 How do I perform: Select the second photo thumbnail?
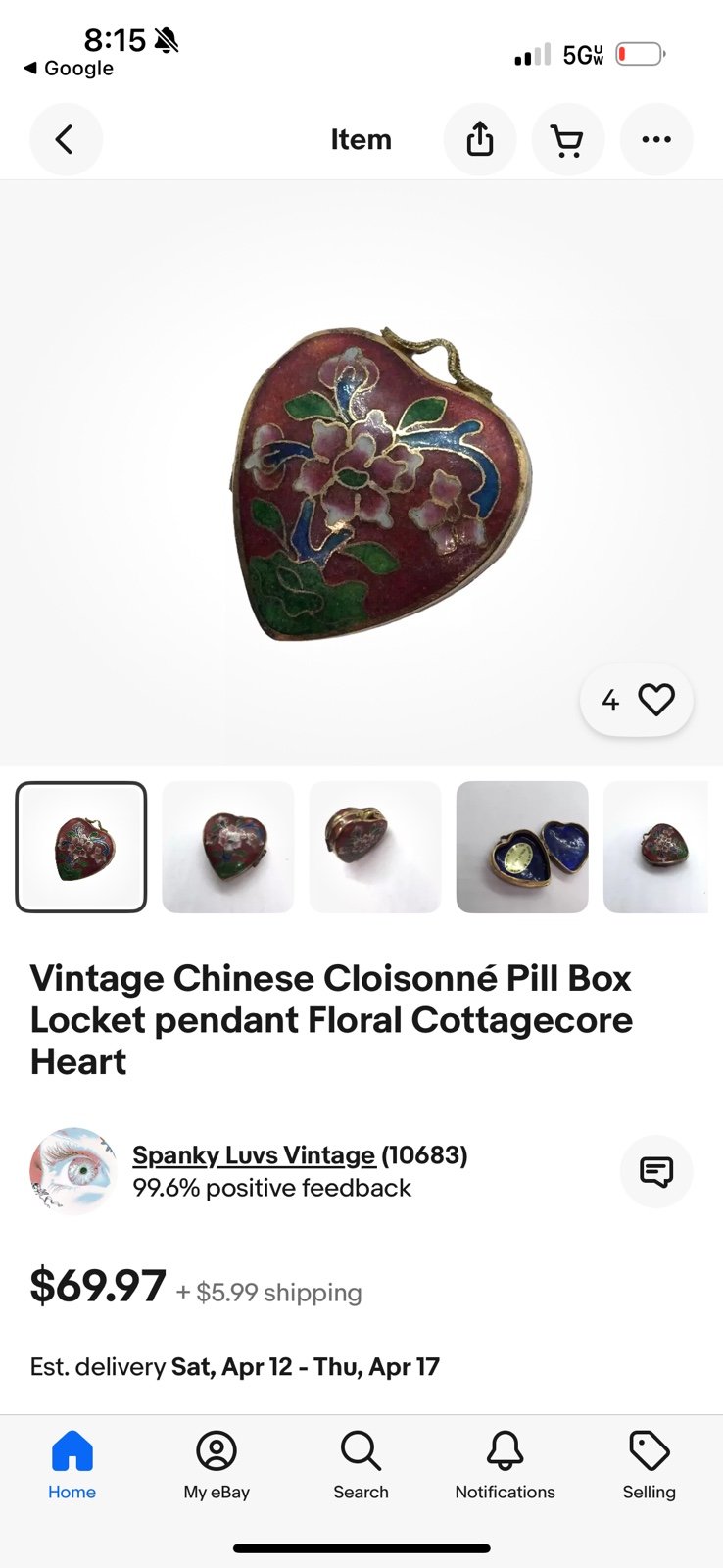(x=228, y=847)
